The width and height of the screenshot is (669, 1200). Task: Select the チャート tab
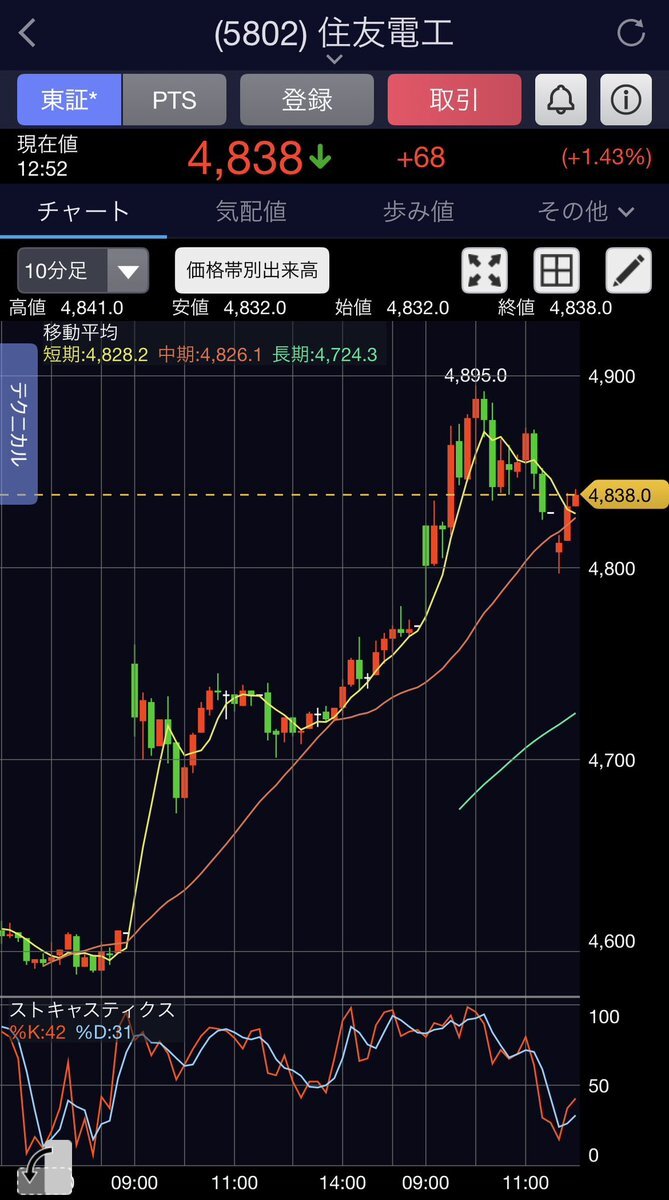84,211
